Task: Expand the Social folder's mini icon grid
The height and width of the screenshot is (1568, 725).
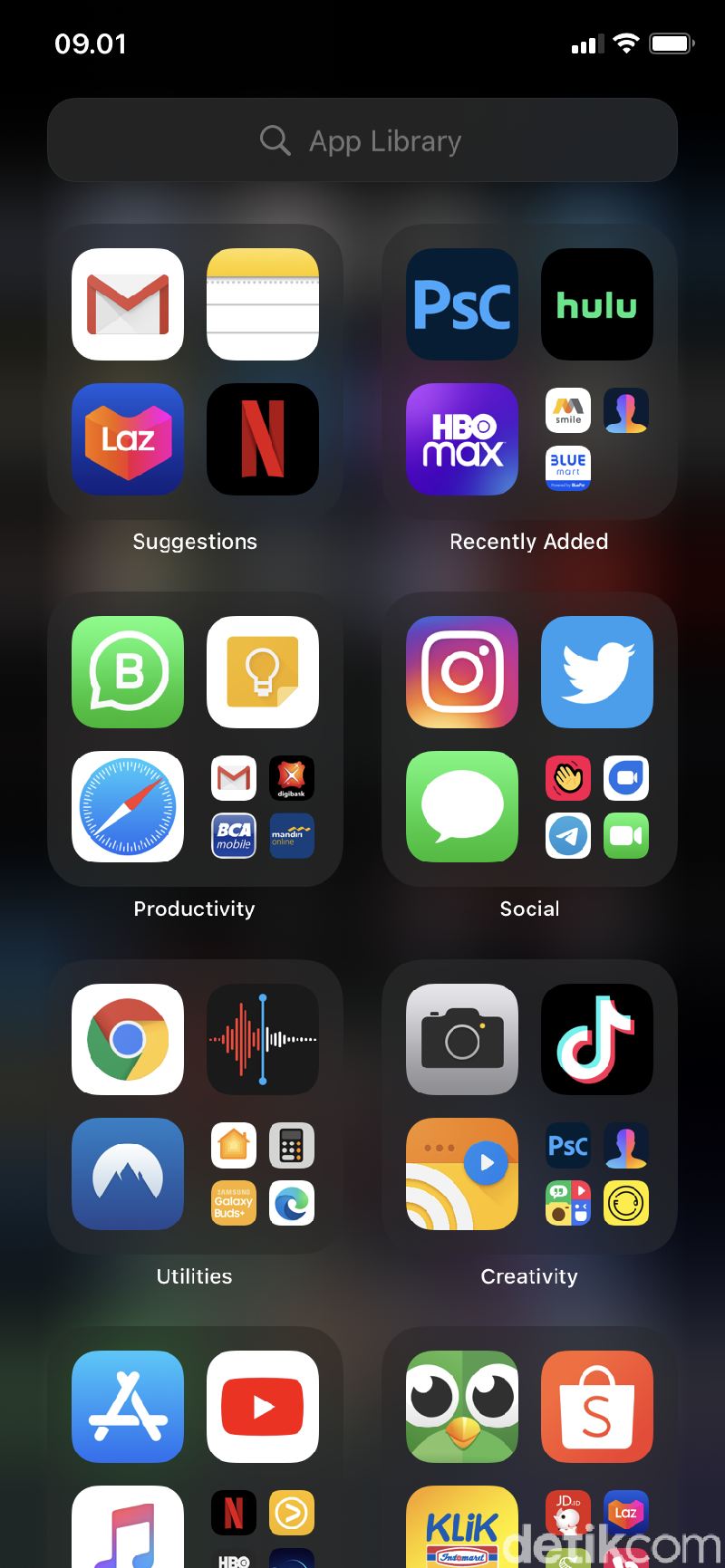Action: 596,807
